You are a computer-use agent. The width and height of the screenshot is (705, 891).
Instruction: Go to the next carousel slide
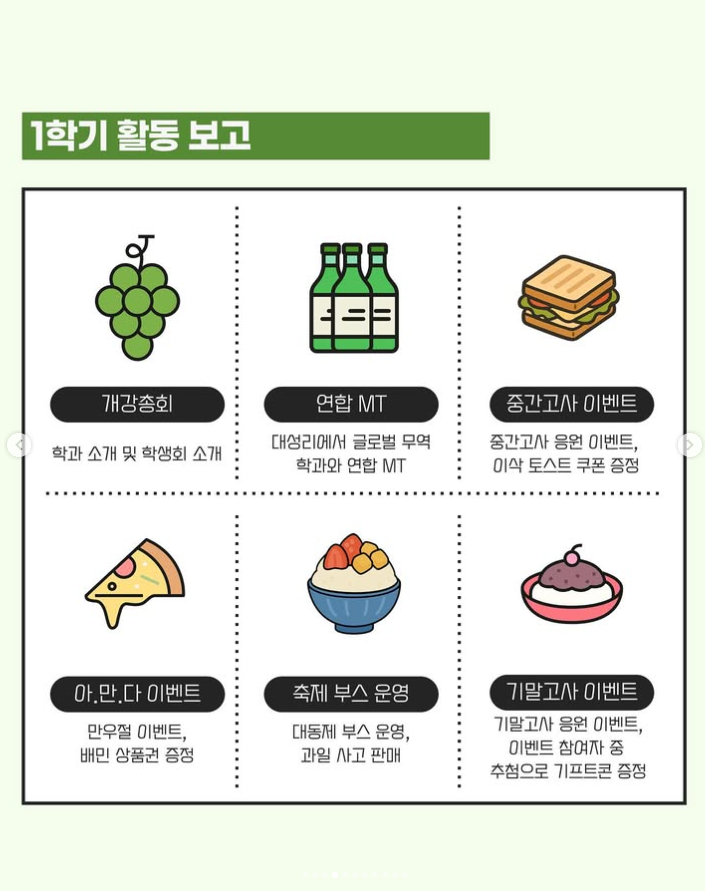coord(689,445)
